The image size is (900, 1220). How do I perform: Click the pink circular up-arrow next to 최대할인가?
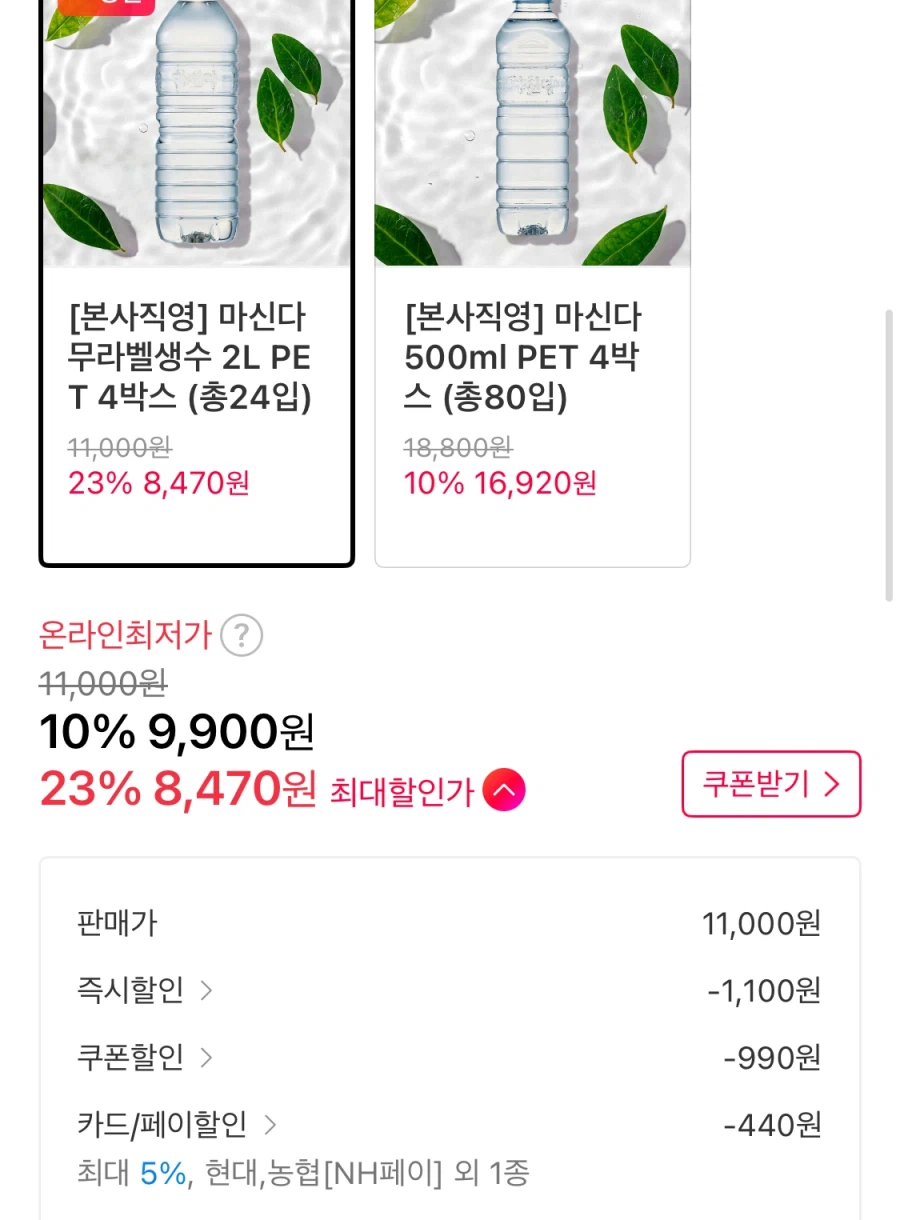coord(504,789)
